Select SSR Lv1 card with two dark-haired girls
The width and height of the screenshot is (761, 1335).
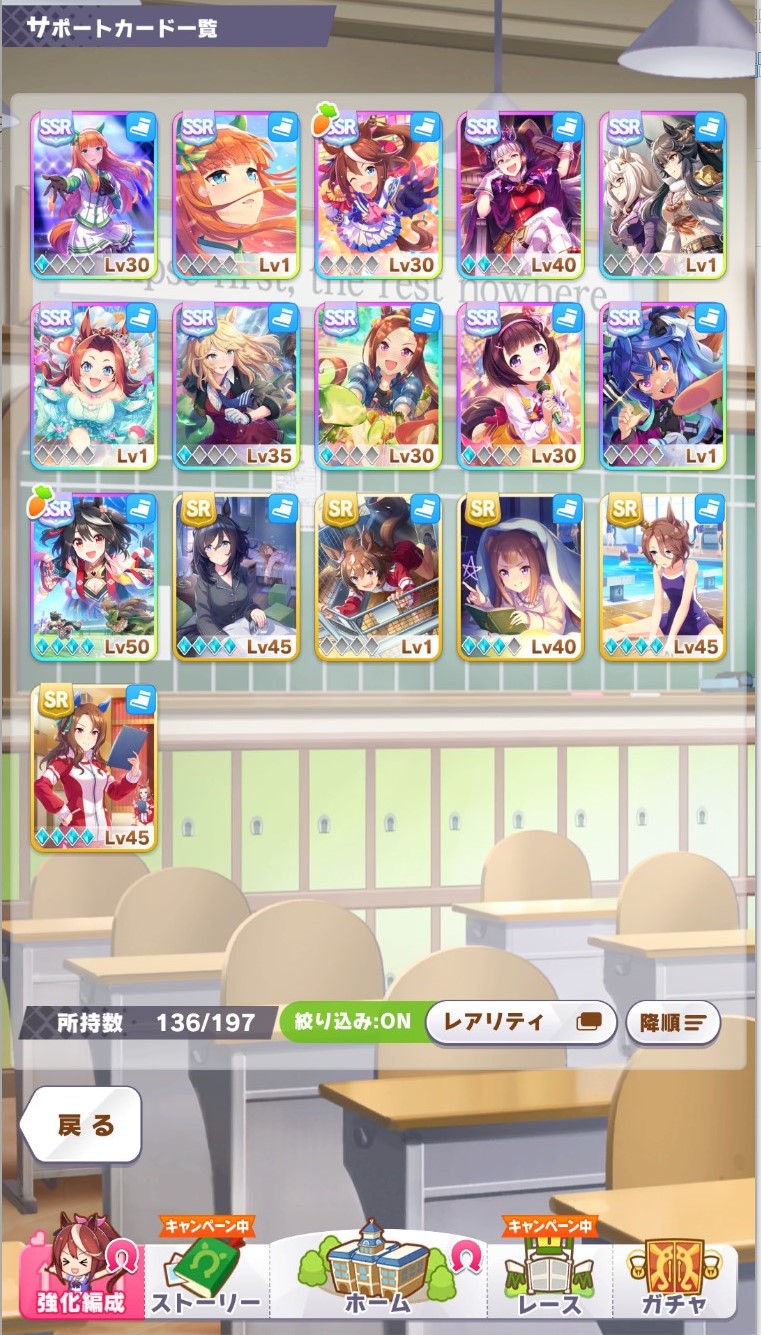(662, 195)
